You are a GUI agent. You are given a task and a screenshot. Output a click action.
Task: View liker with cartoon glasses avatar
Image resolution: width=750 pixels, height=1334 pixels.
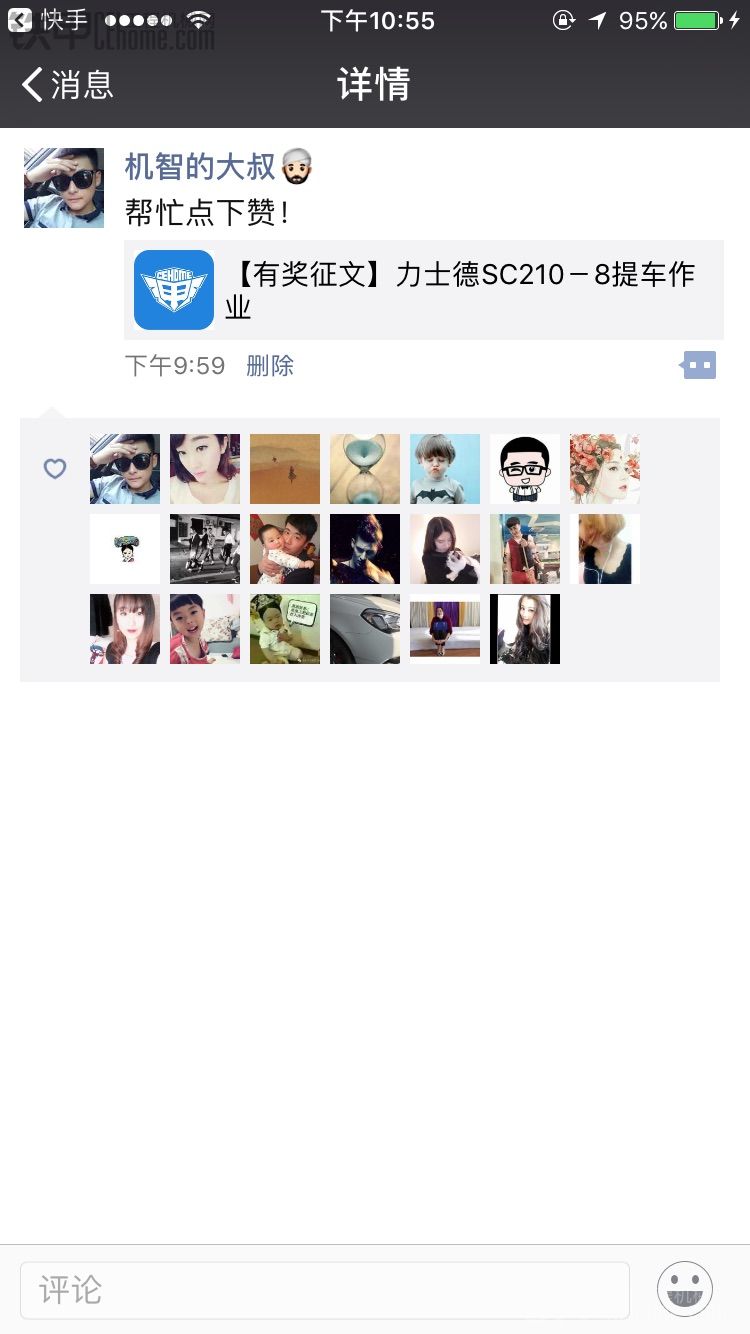click(525, 469)
